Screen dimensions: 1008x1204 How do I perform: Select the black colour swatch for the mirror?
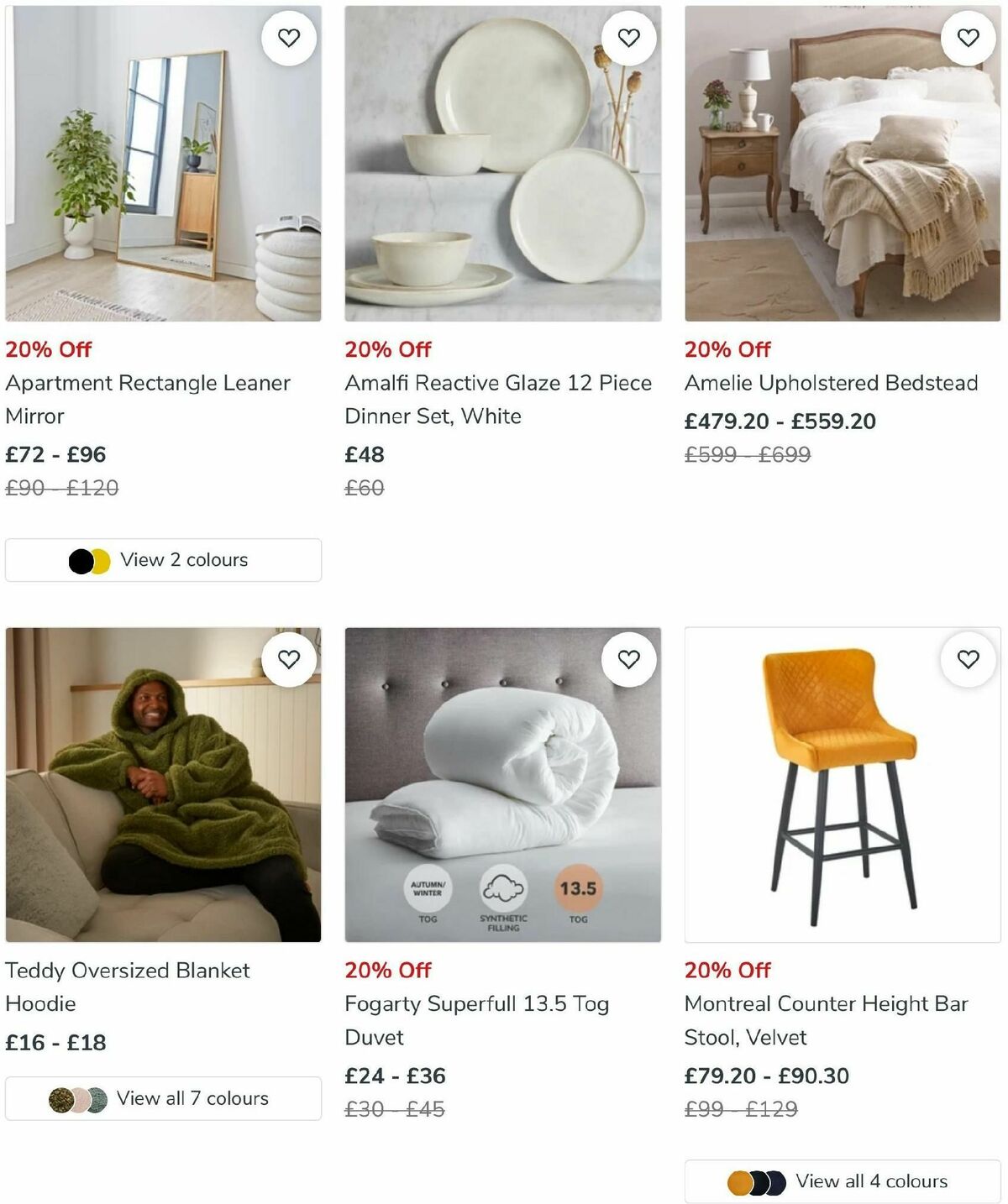tap(82, 560)
